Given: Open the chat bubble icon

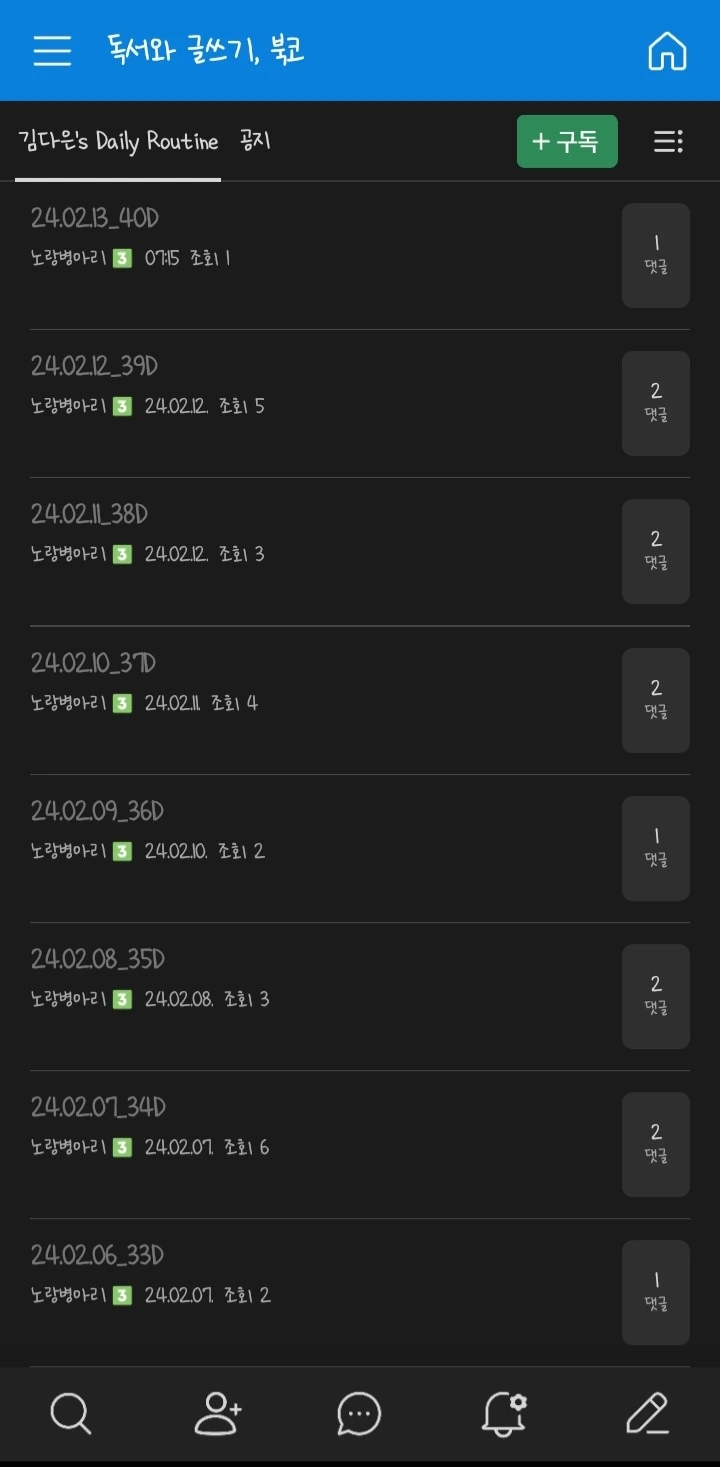Looking at the screenshot, I should click(x=359, y=1413).
